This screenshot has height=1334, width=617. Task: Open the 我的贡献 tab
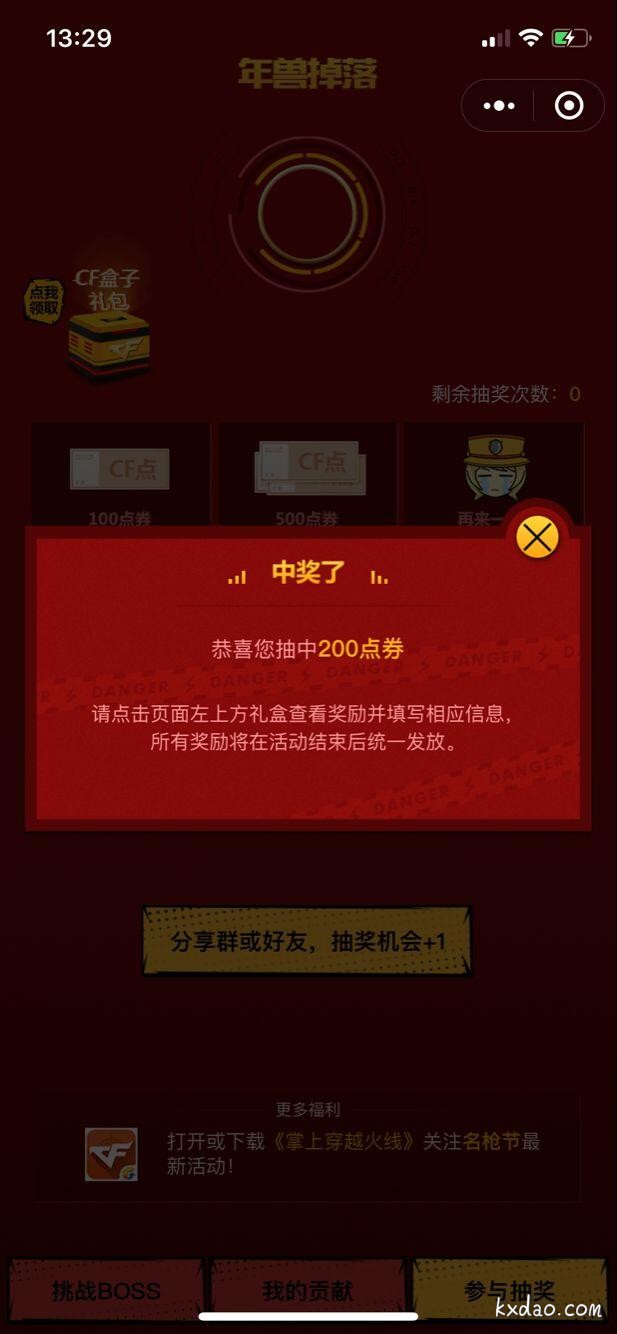(308, 1291)
